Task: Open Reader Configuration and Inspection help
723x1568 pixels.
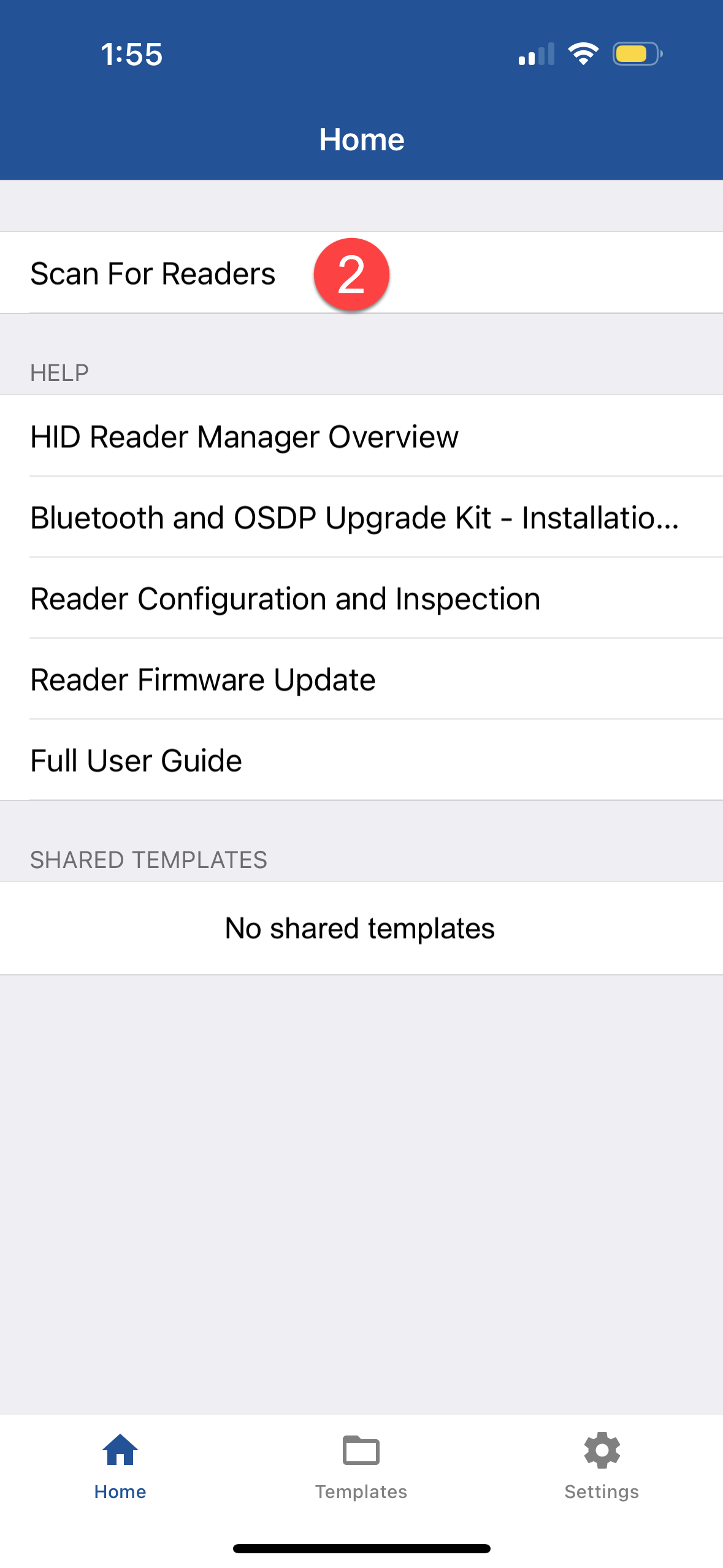Action: pos(285,599)
